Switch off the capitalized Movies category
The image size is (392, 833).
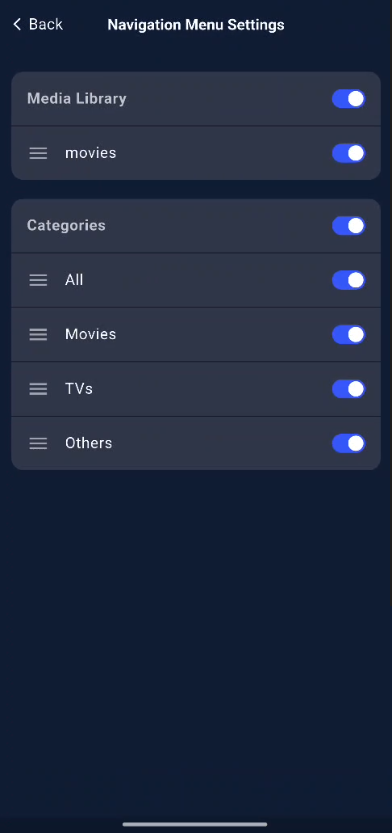[x=348, y=335]
